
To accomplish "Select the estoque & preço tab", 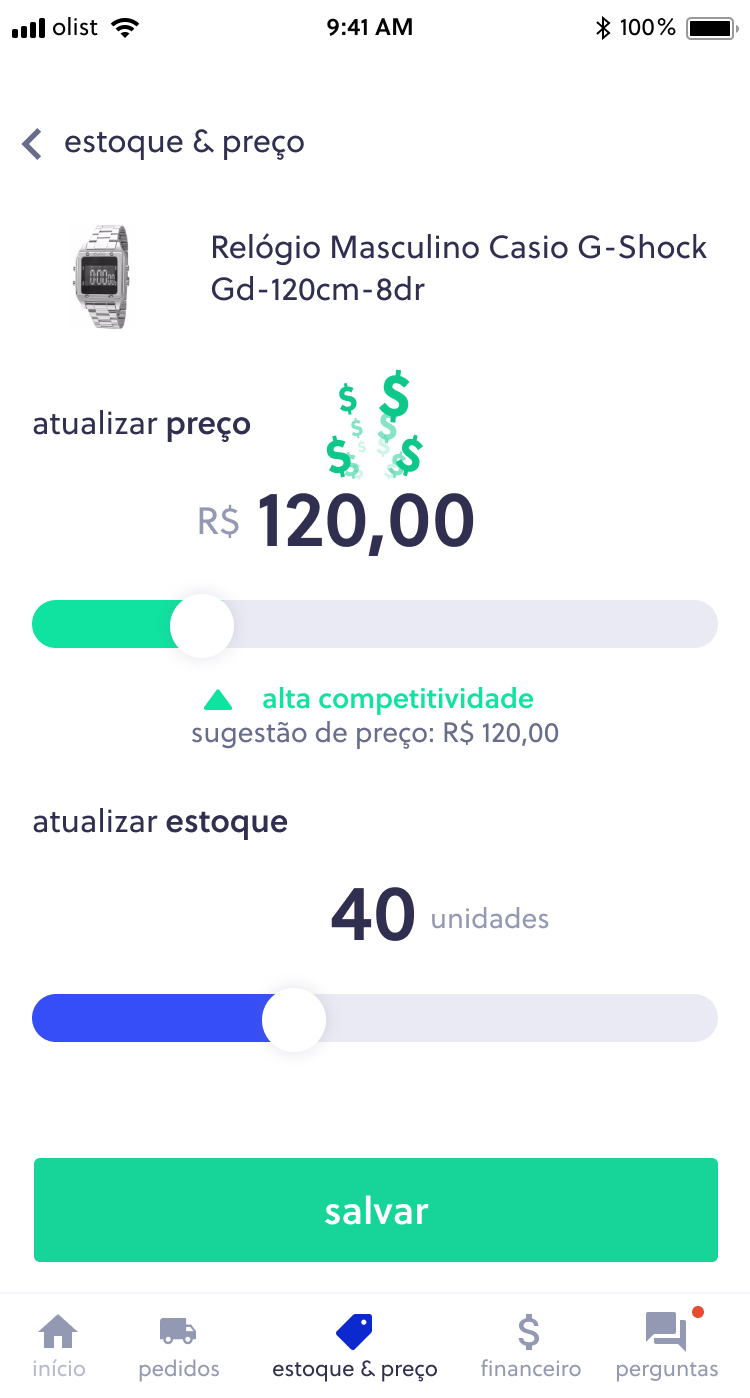I will [x=354, y=1345].
